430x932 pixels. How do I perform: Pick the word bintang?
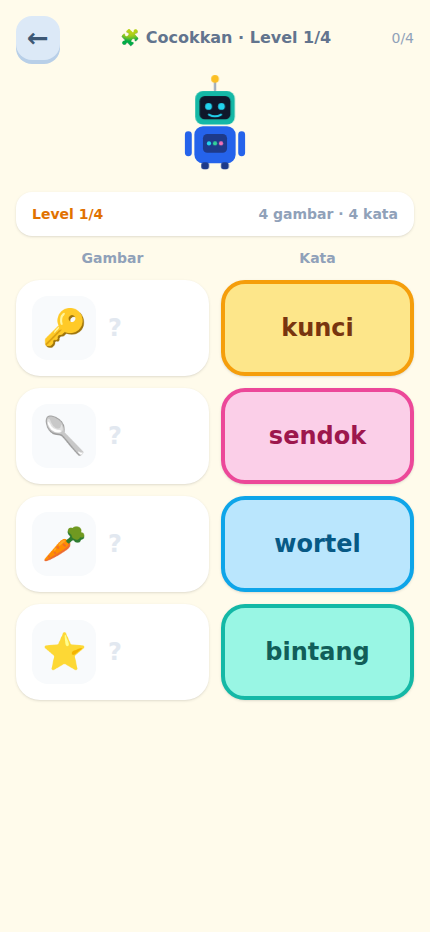pos(318,652)
